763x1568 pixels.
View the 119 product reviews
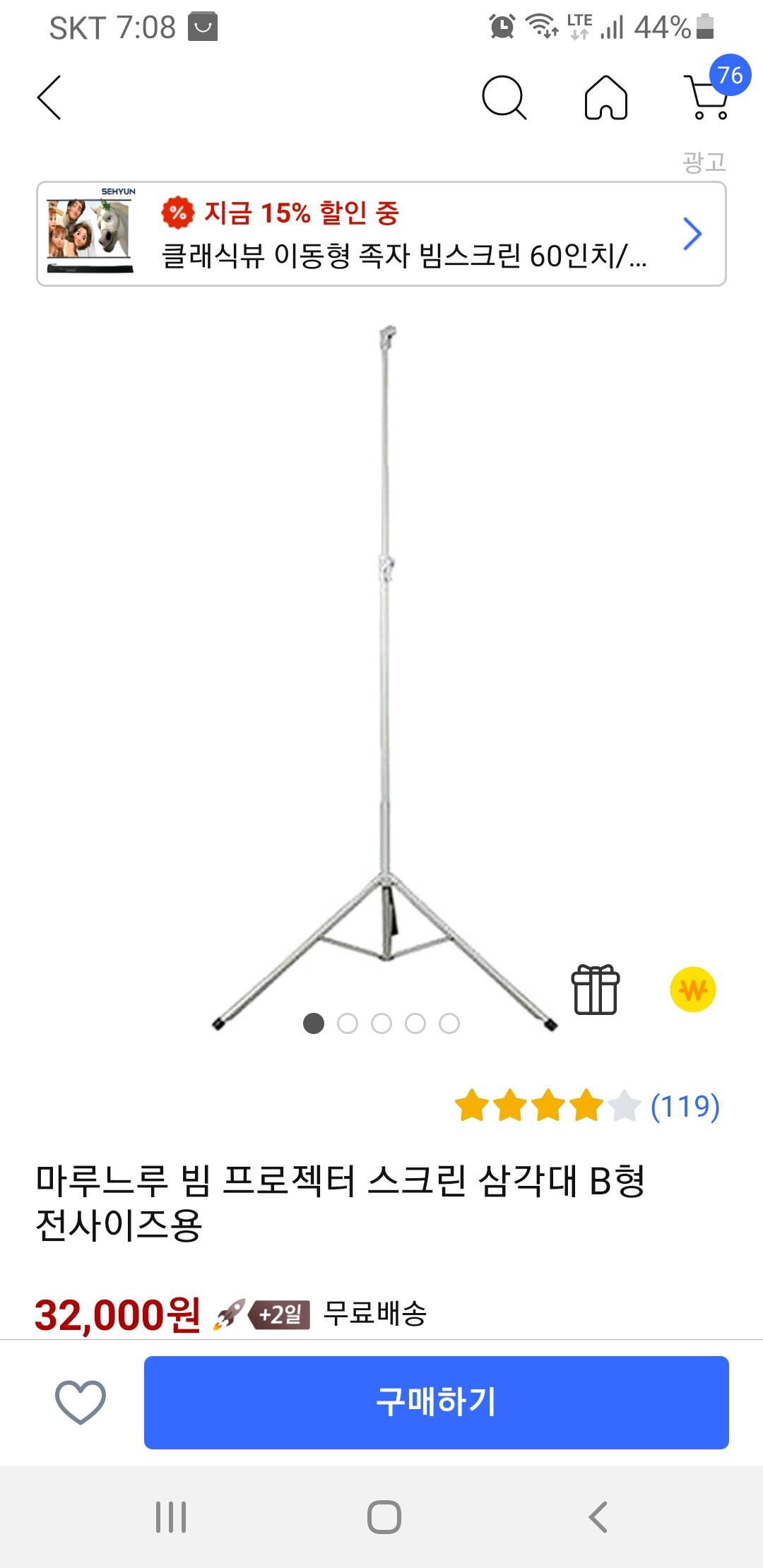point(684,1106)
